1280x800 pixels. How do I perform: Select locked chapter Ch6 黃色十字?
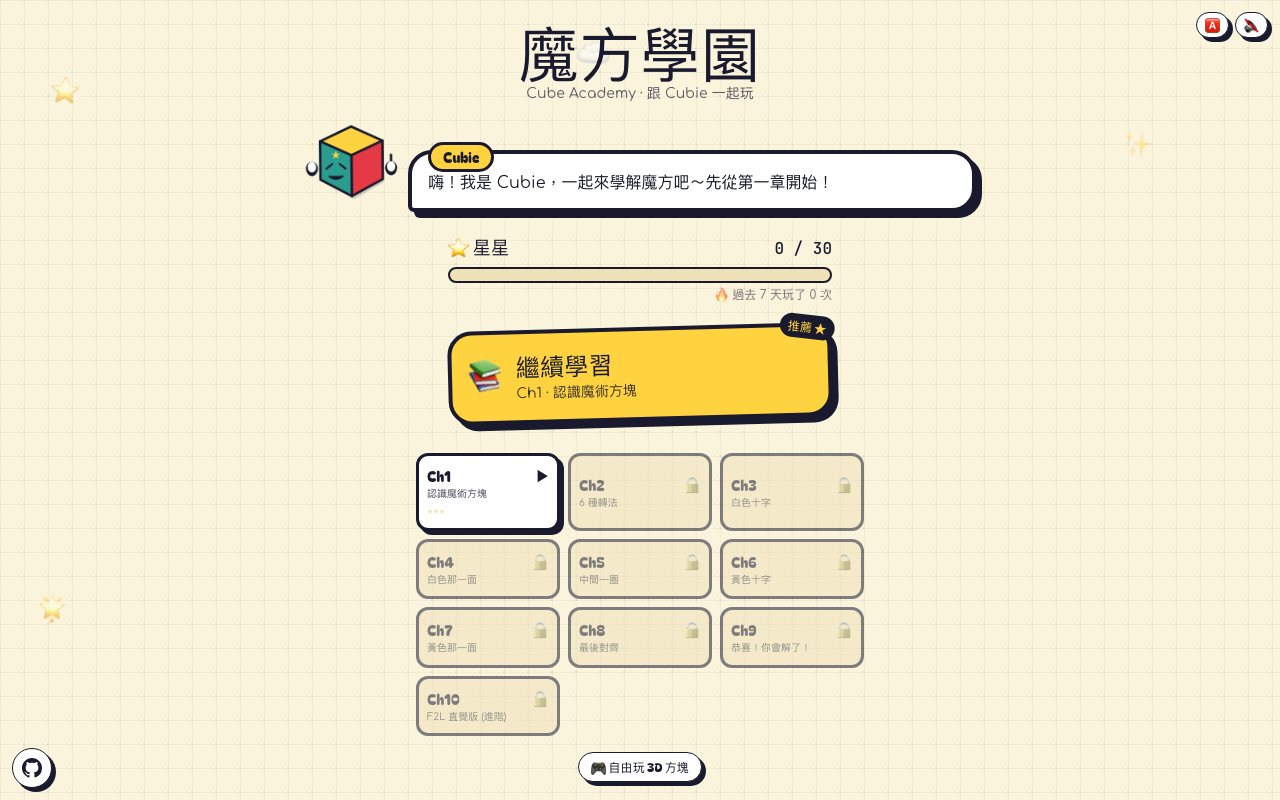[791, 569]
